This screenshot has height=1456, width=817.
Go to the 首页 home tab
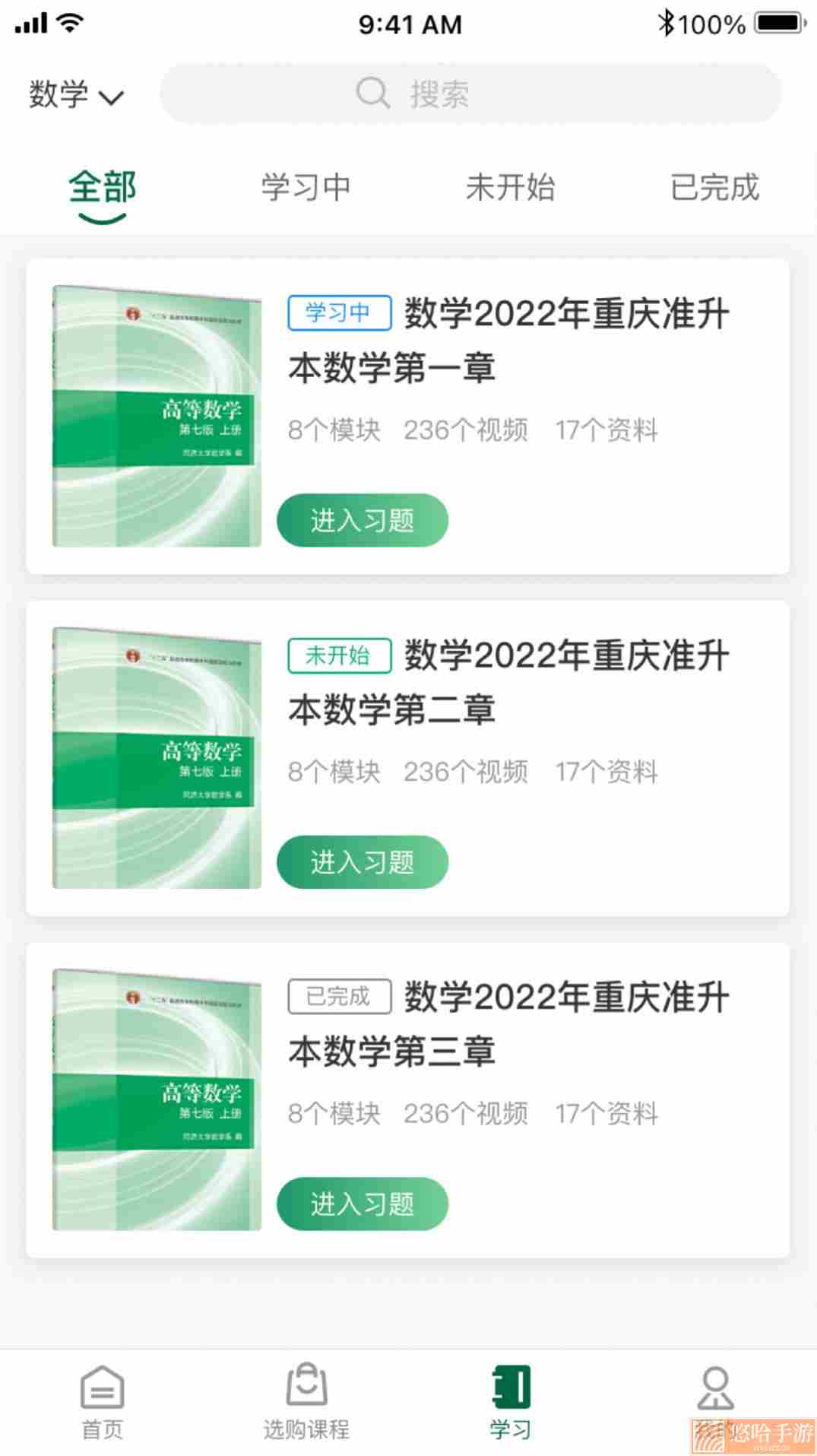(x=103, y=1403)
